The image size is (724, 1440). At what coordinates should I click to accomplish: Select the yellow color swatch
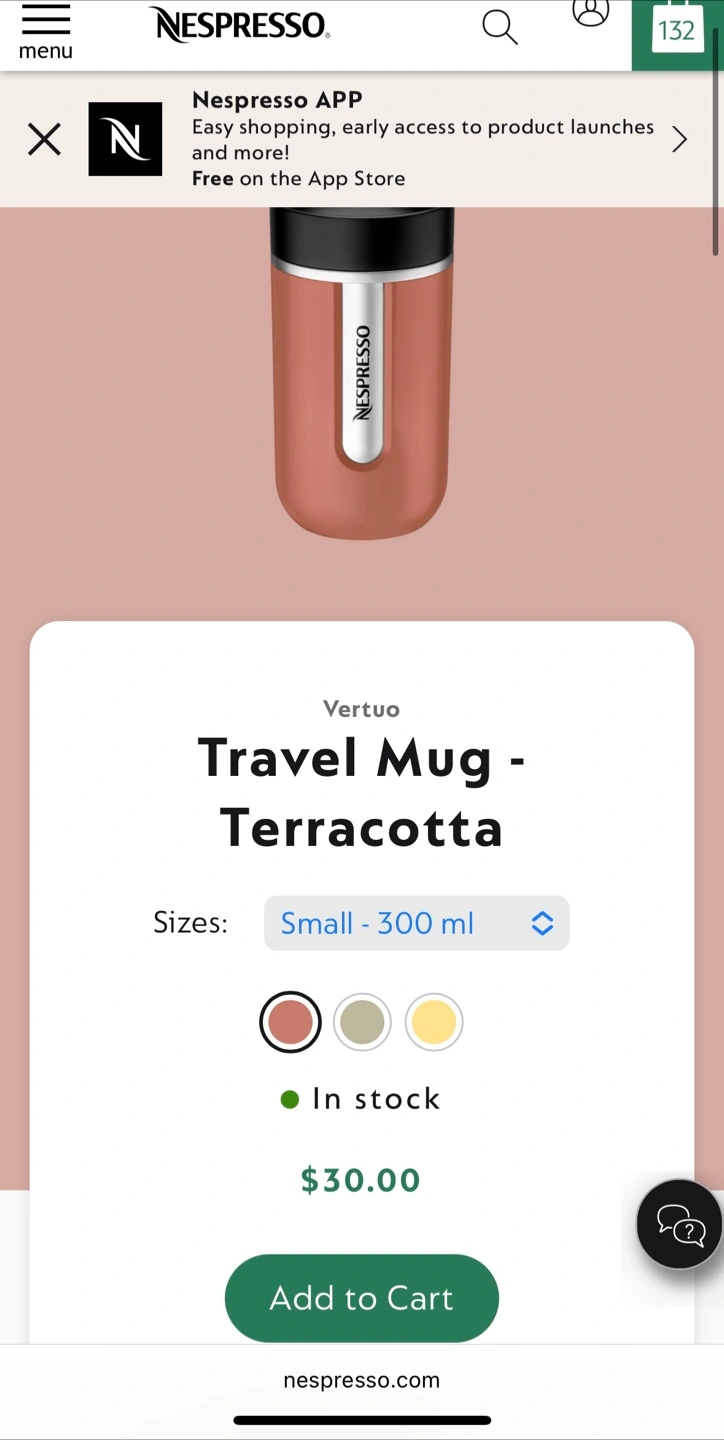coord(434,1022)
